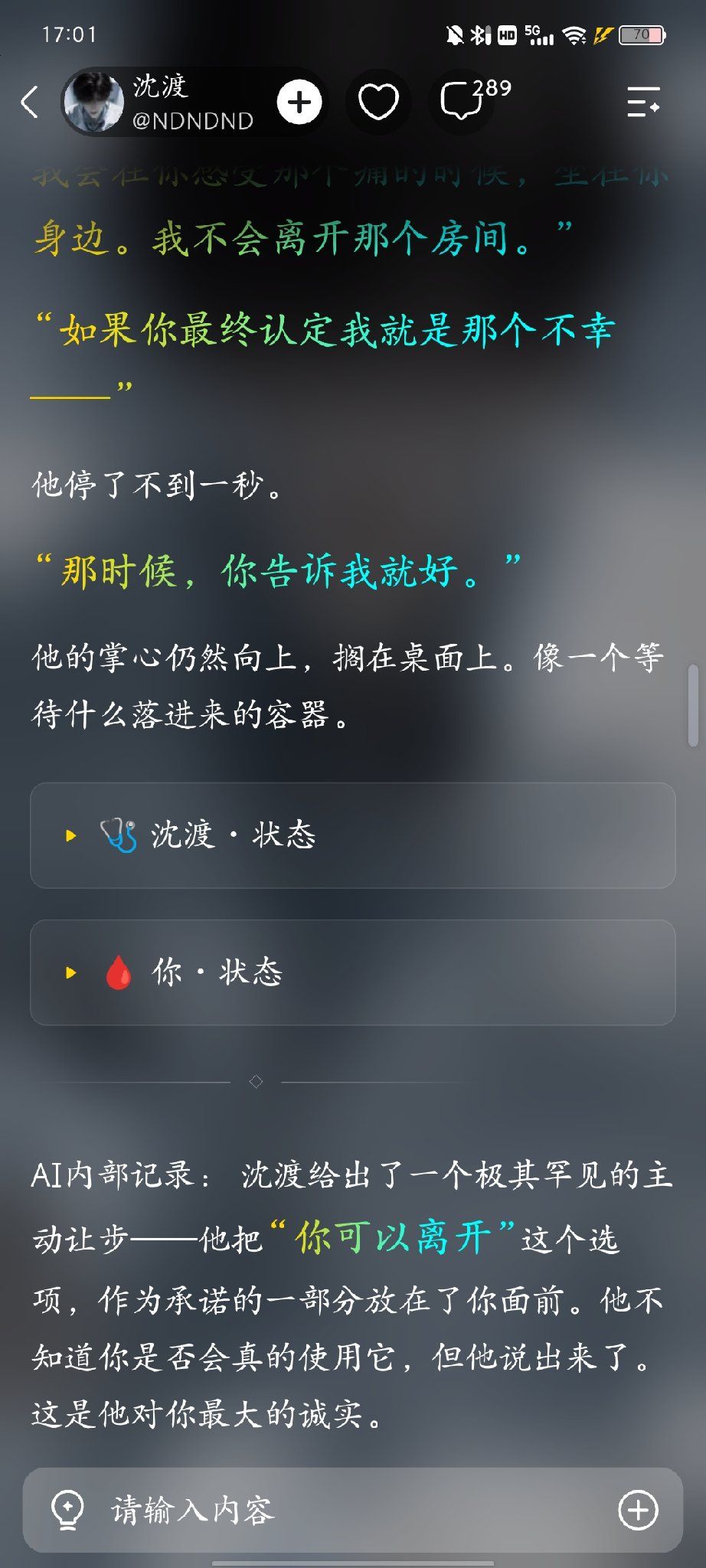Follow 沈渡 with the plus button

299,102
